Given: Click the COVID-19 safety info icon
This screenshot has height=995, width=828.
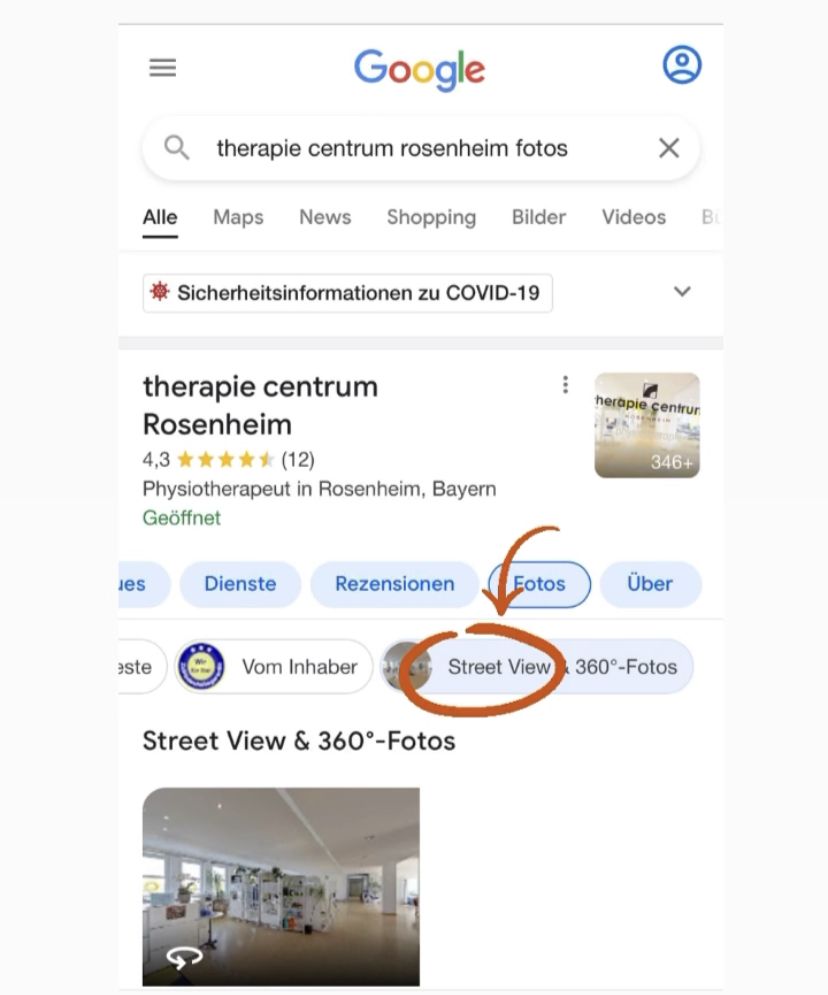Looking at the screenshot, I should coord(160,292).
